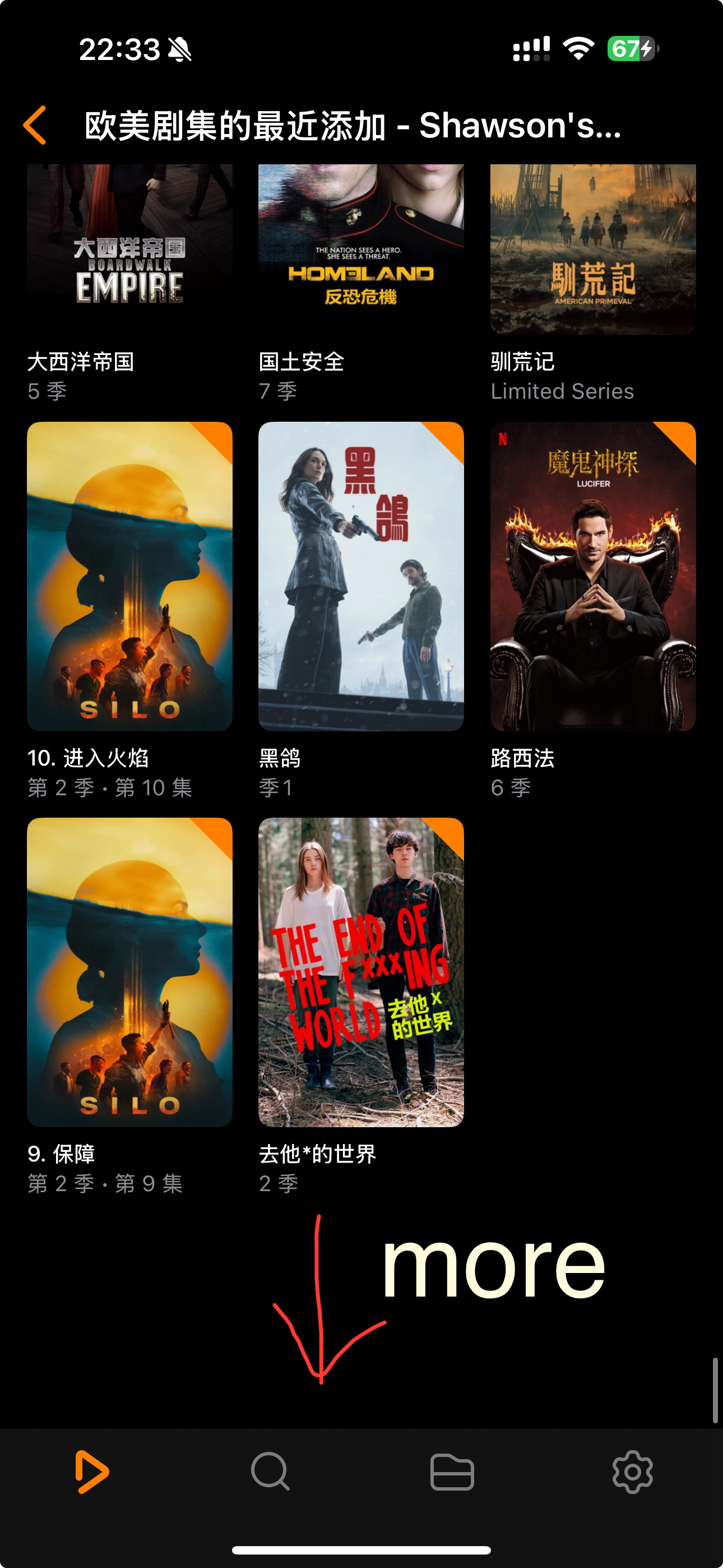Go back using the orange arrow
The height and width of the screenshot is (1568, 723).
pos(35,126)
